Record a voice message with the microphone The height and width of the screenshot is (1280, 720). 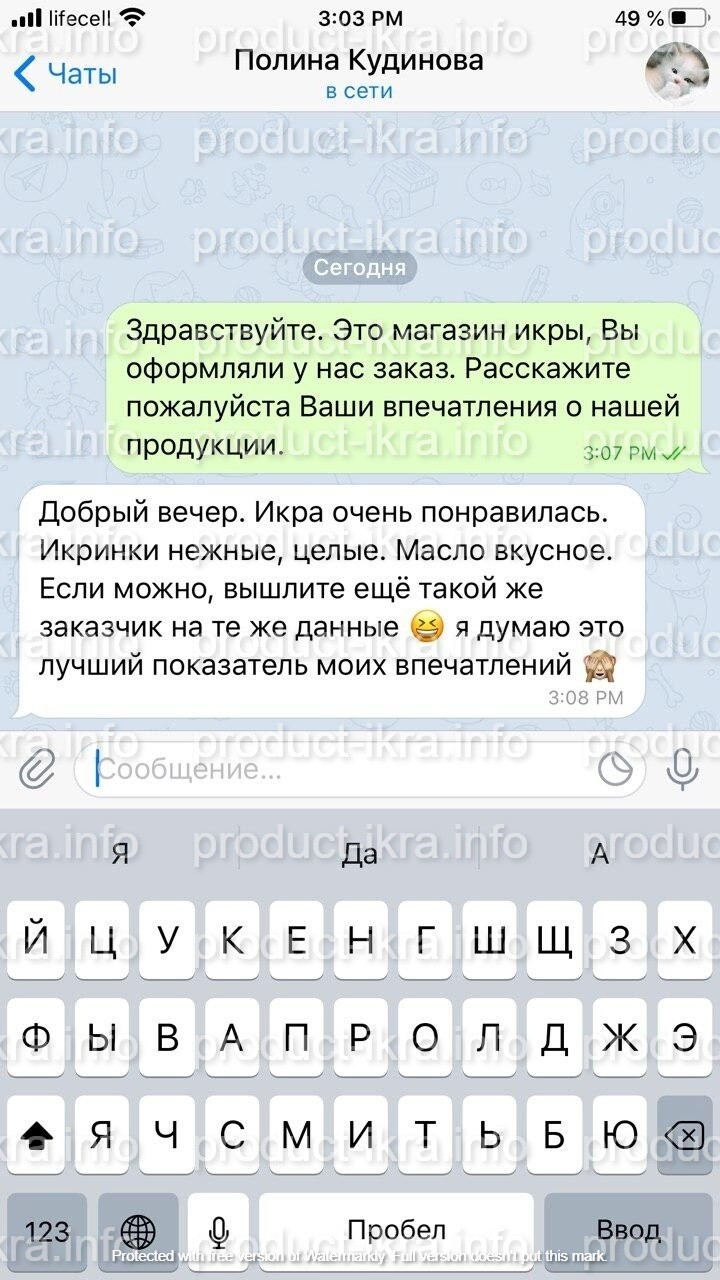click(683, 769)
